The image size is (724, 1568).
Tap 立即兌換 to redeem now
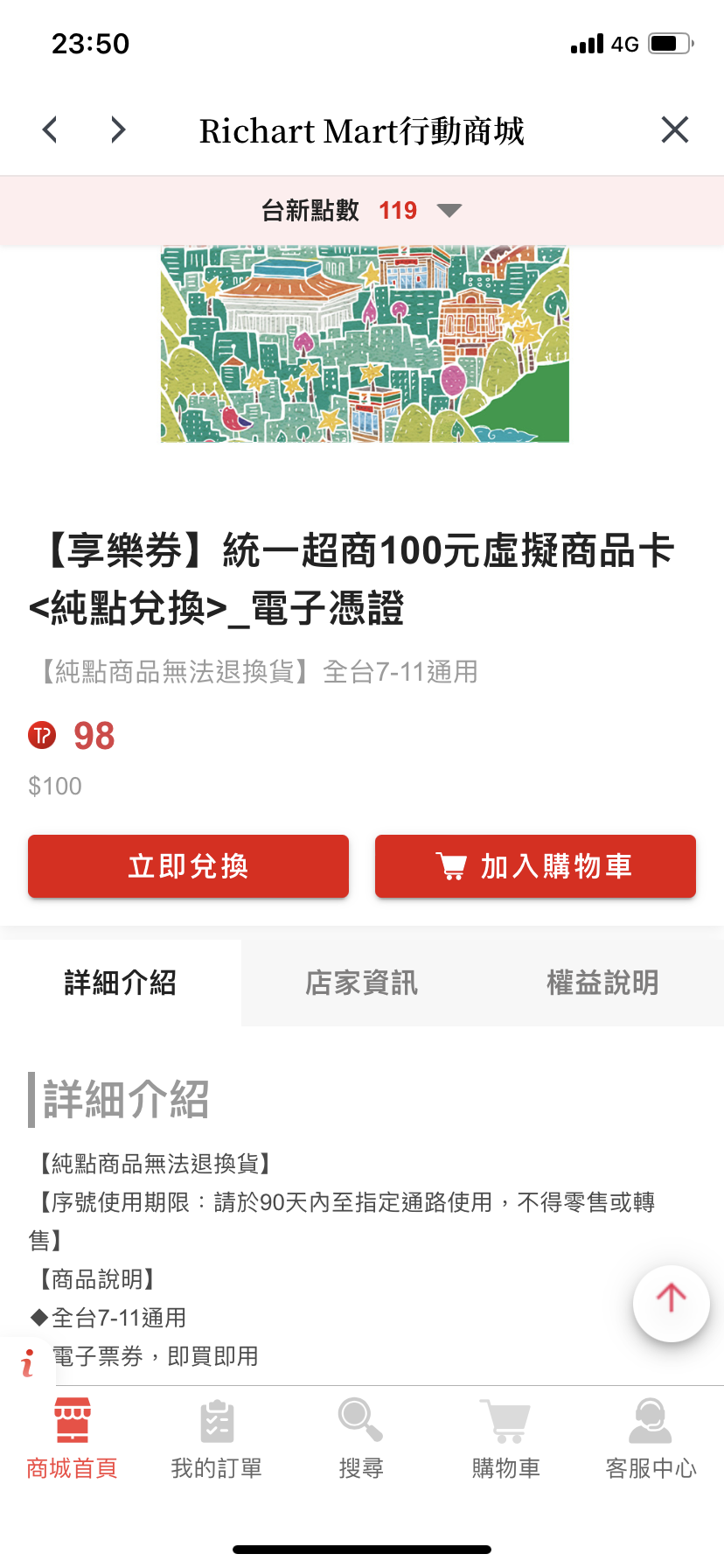(188, 866)
